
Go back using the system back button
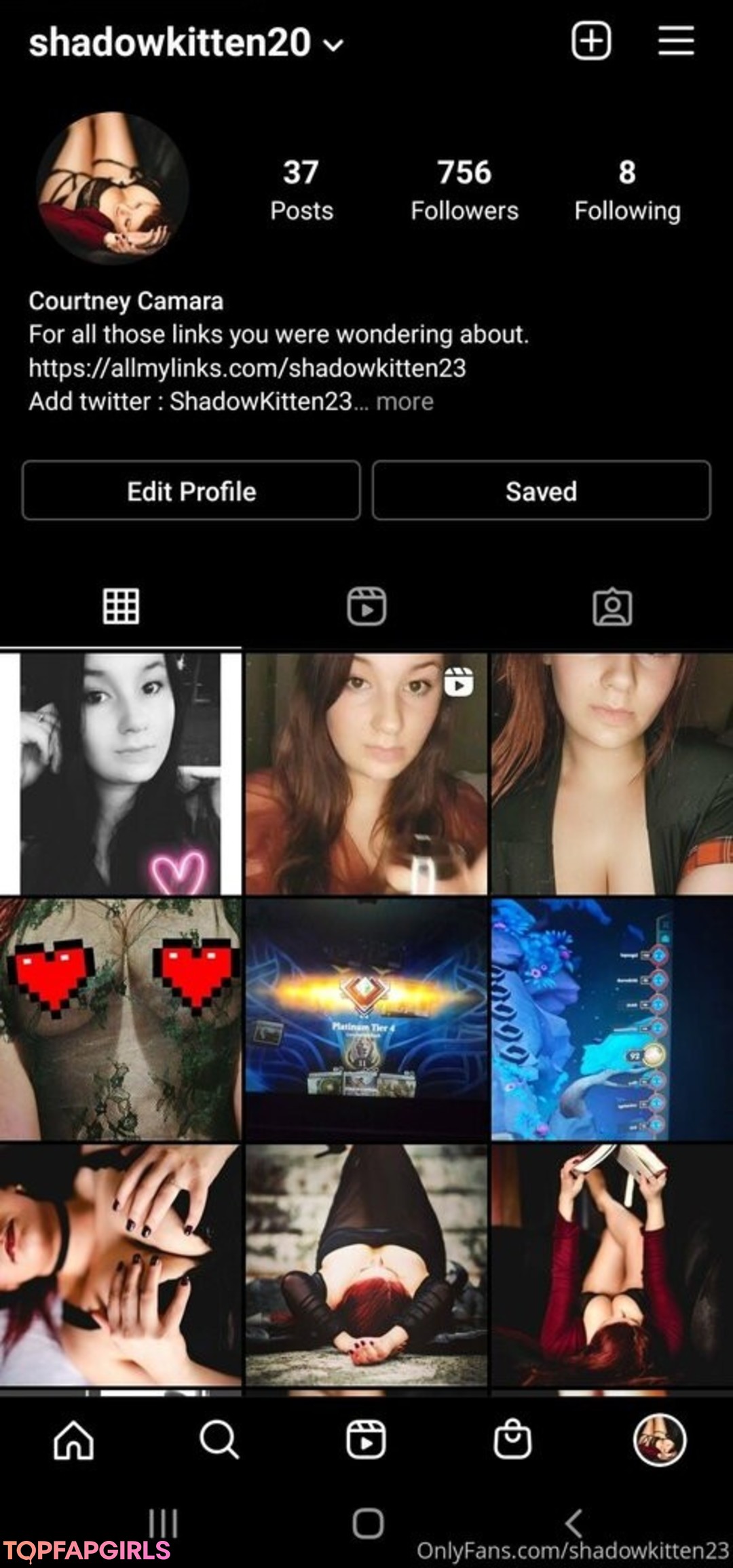click(x=574, y=1523)
